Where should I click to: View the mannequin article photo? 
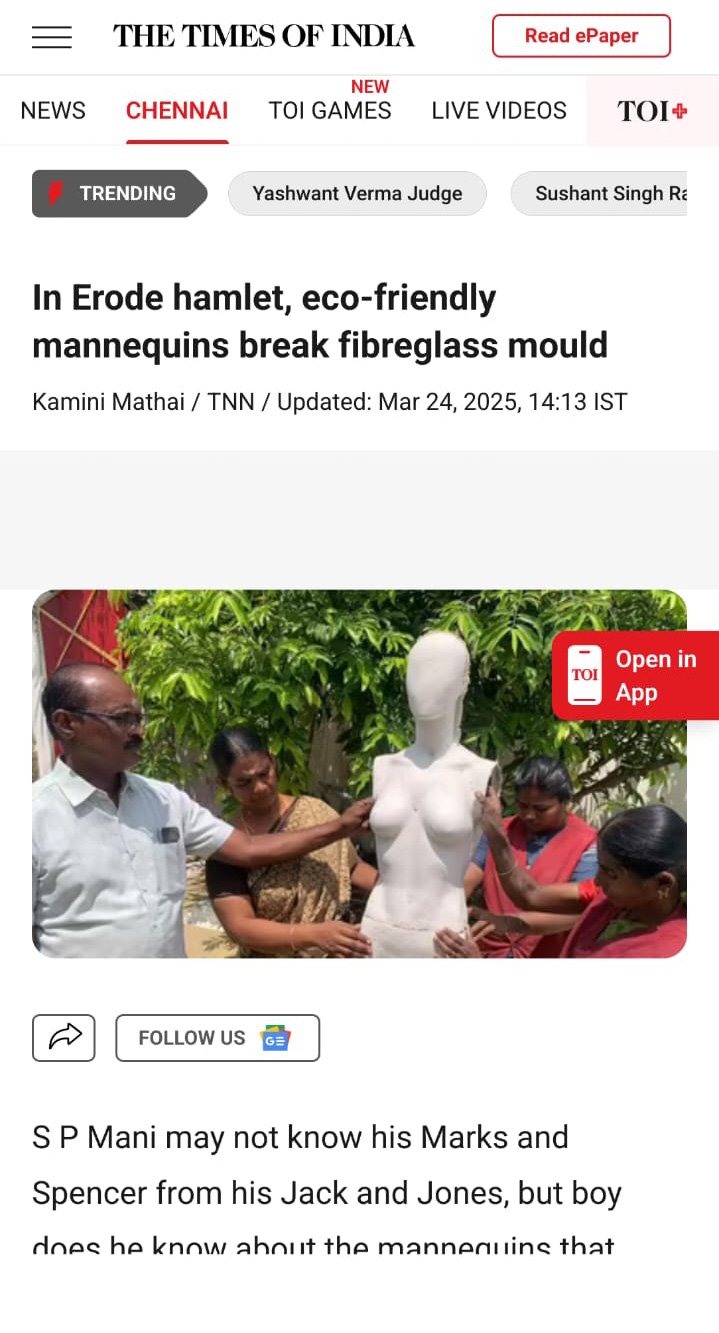pos(359,774)
